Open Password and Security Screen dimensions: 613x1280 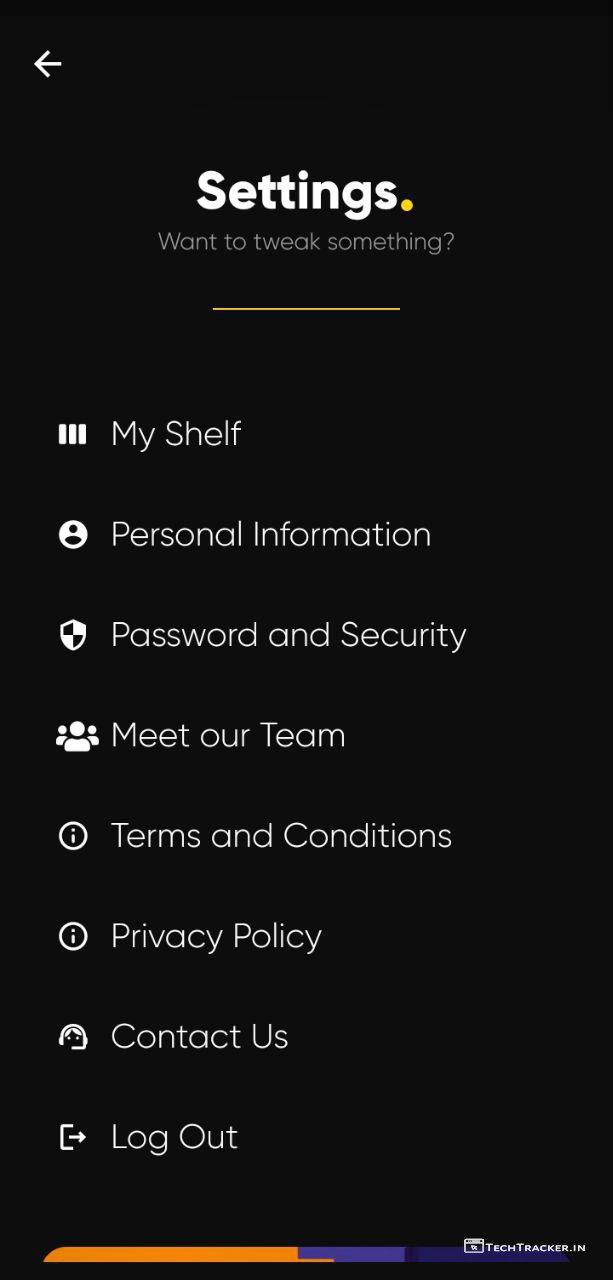pos(288,635)
